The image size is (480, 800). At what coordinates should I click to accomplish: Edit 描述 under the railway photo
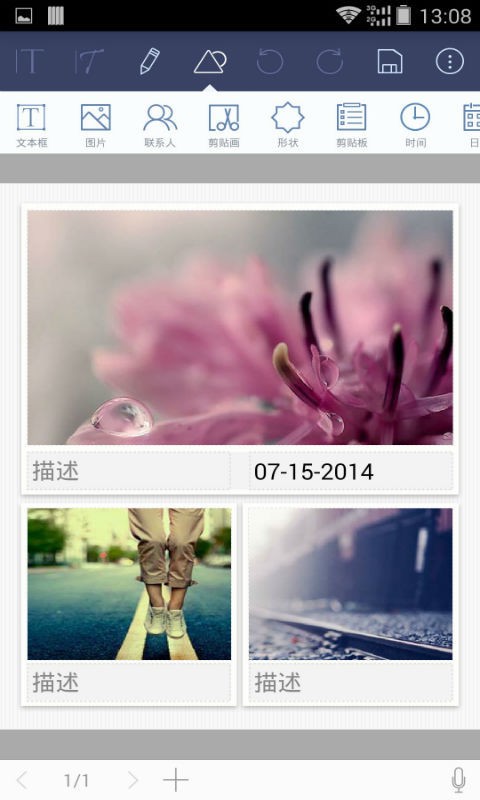350,682
